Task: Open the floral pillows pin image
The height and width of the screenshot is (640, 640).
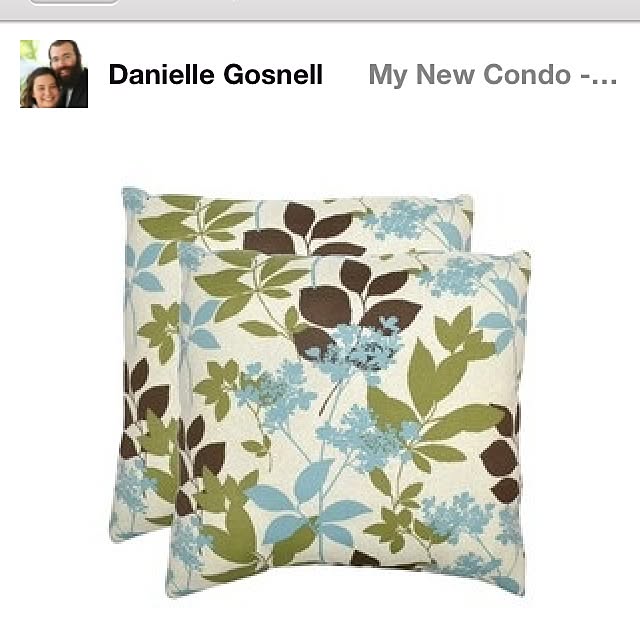Action: click(x=320, y=390)
